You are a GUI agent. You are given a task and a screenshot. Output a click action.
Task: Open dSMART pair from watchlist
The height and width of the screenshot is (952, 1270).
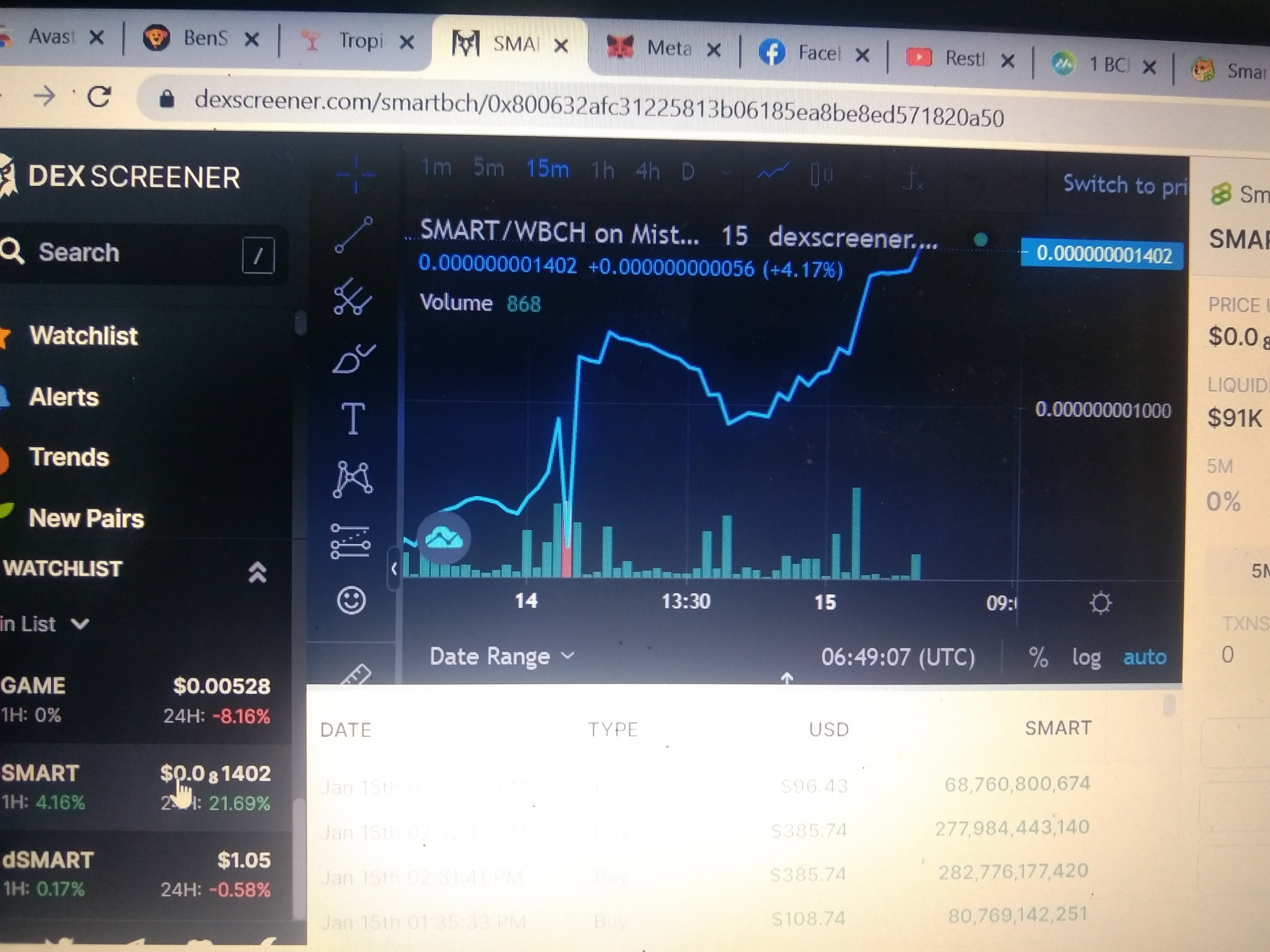tap(135, 875)
